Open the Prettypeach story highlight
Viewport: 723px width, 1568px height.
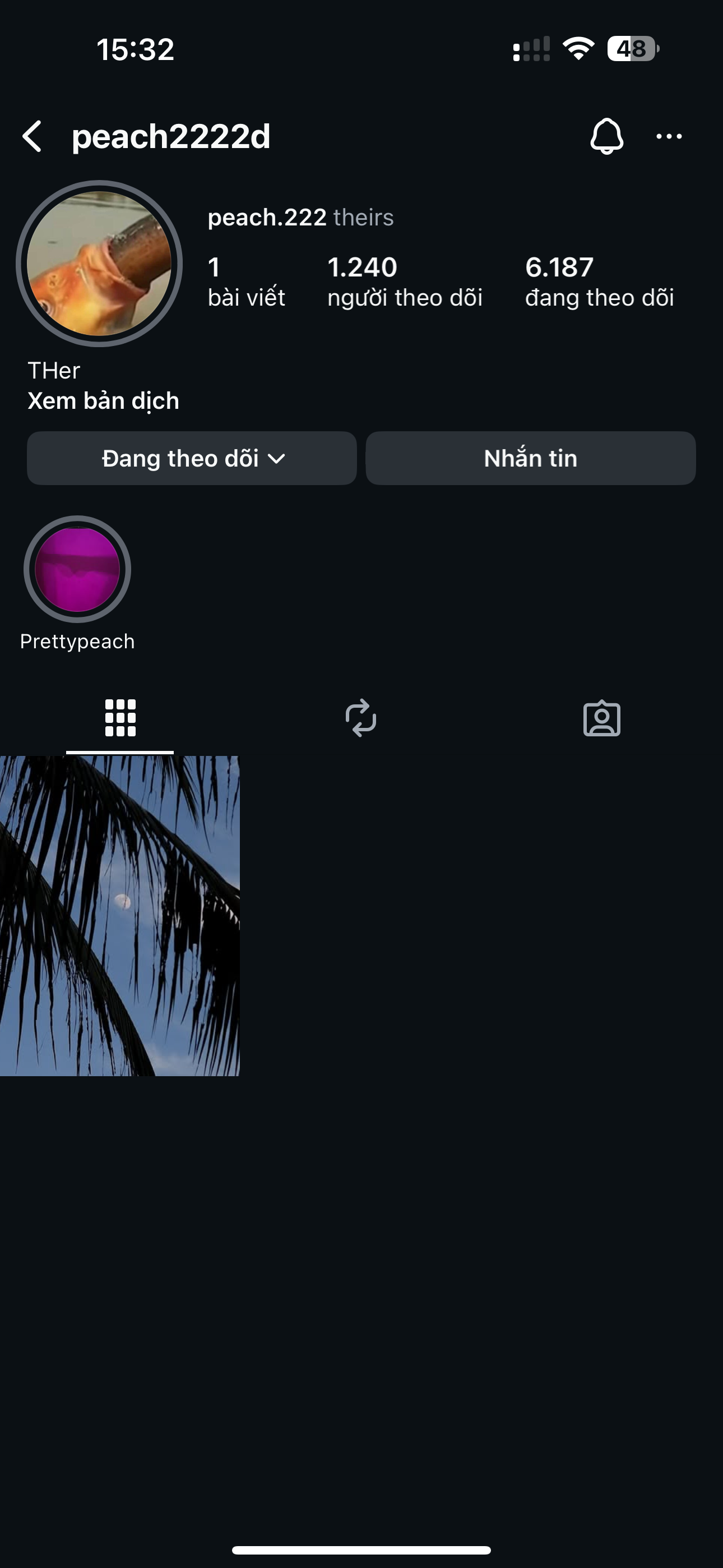click(x=77, y=570)
